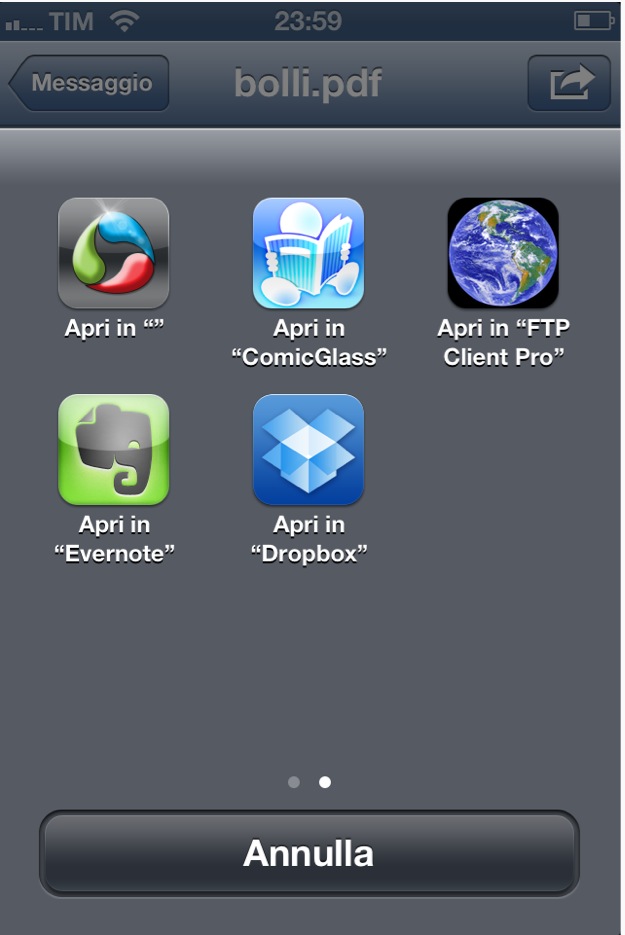Choose Apri in ComicGlass
The width and height of the screenshot is (625, 935).
click(x=308, y=253)
